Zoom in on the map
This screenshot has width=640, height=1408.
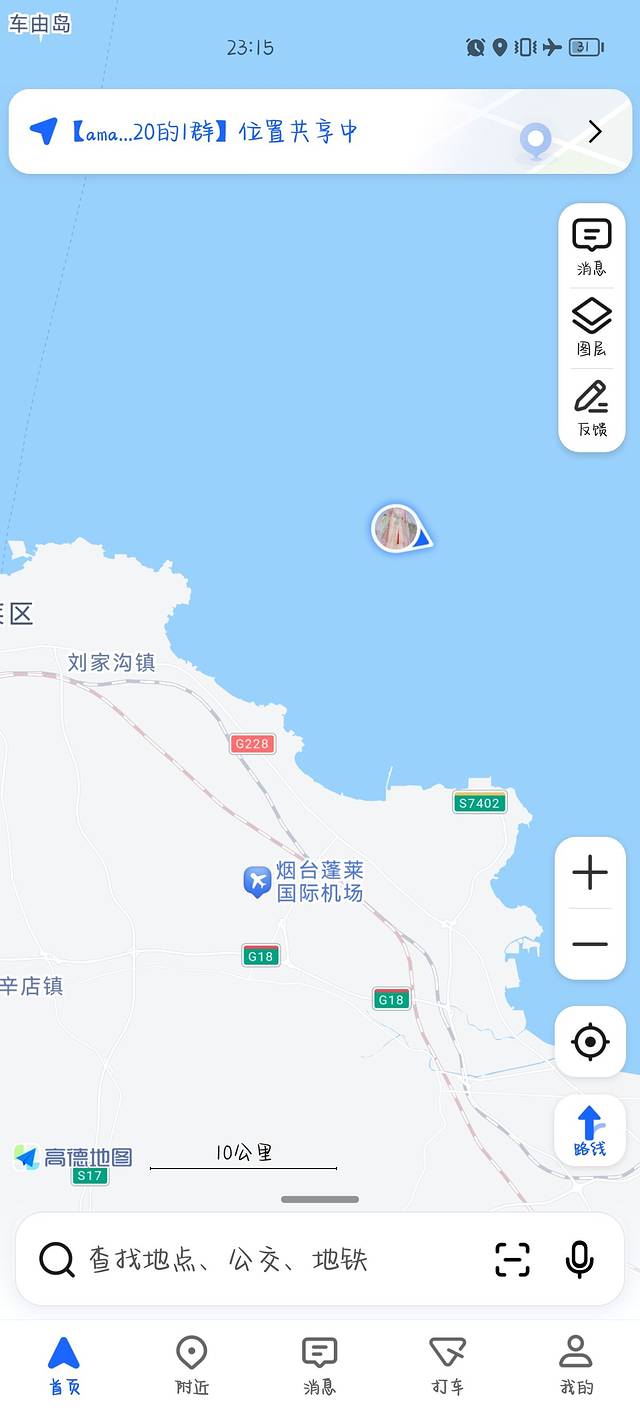pos(590,873)
